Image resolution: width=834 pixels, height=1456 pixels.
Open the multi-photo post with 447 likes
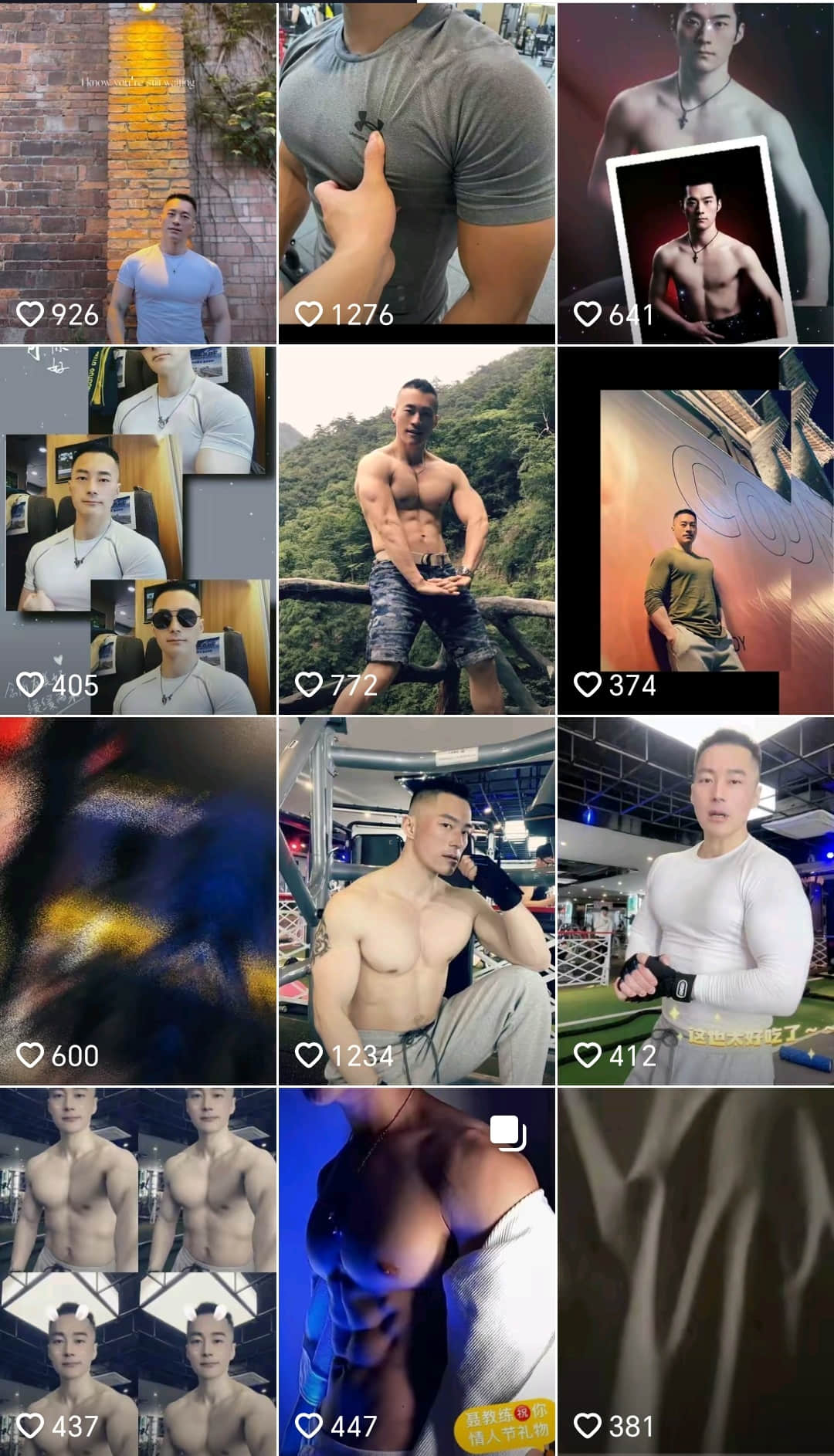pyautogui.click(x=416, y=1271)
